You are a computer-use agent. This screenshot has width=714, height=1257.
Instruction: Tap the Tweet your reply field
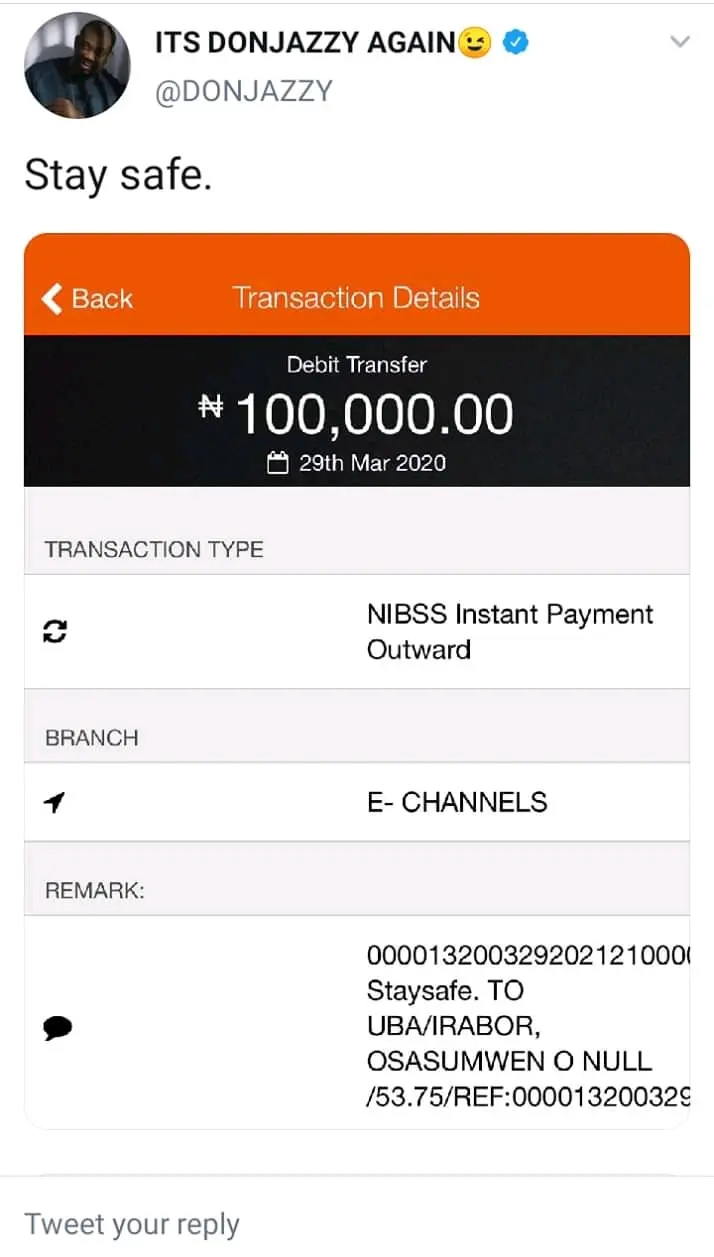click(357, 1224)
